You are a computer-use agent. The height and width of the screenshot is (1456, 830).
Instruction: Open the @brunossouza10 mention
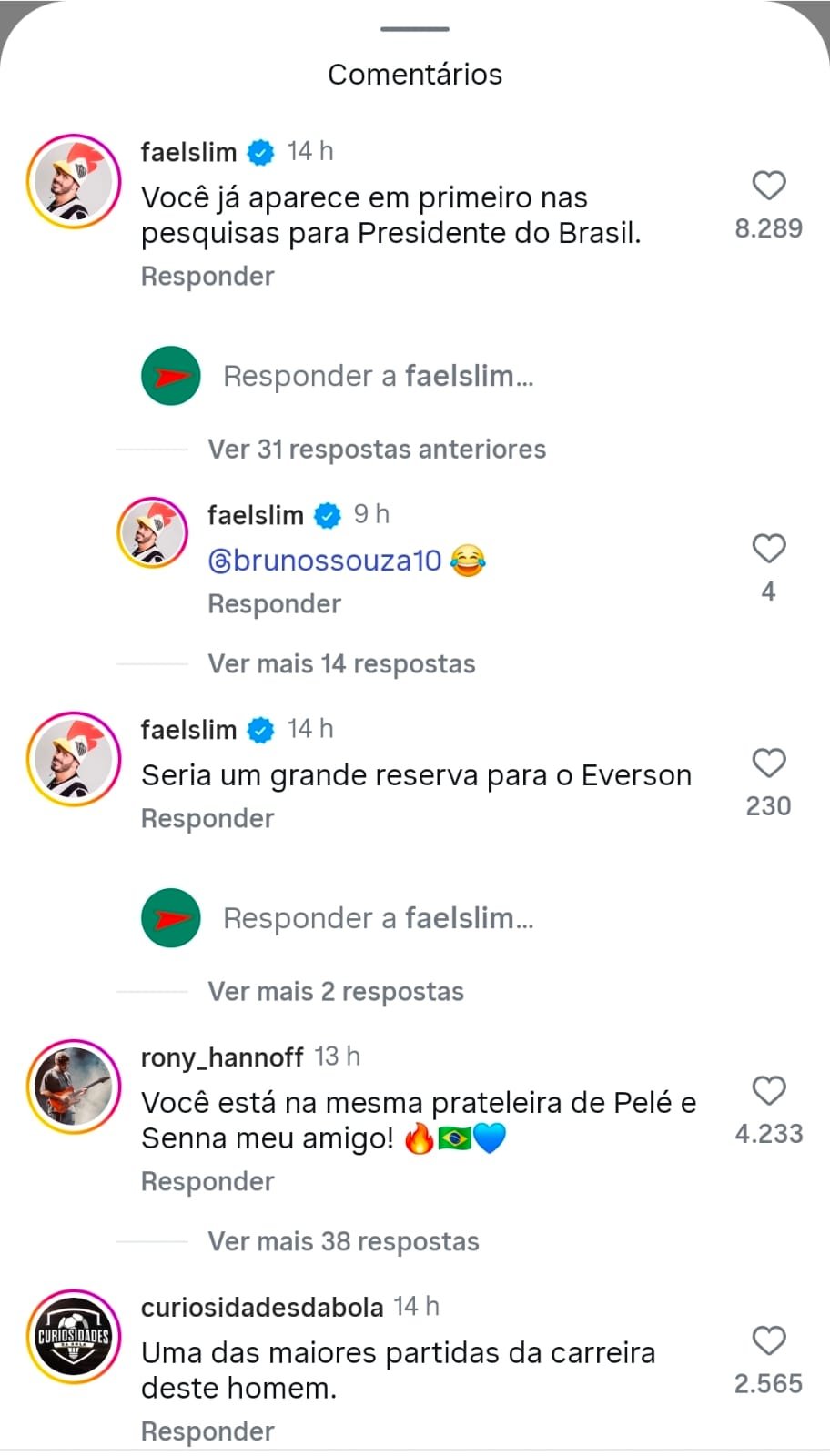[325, 561]
